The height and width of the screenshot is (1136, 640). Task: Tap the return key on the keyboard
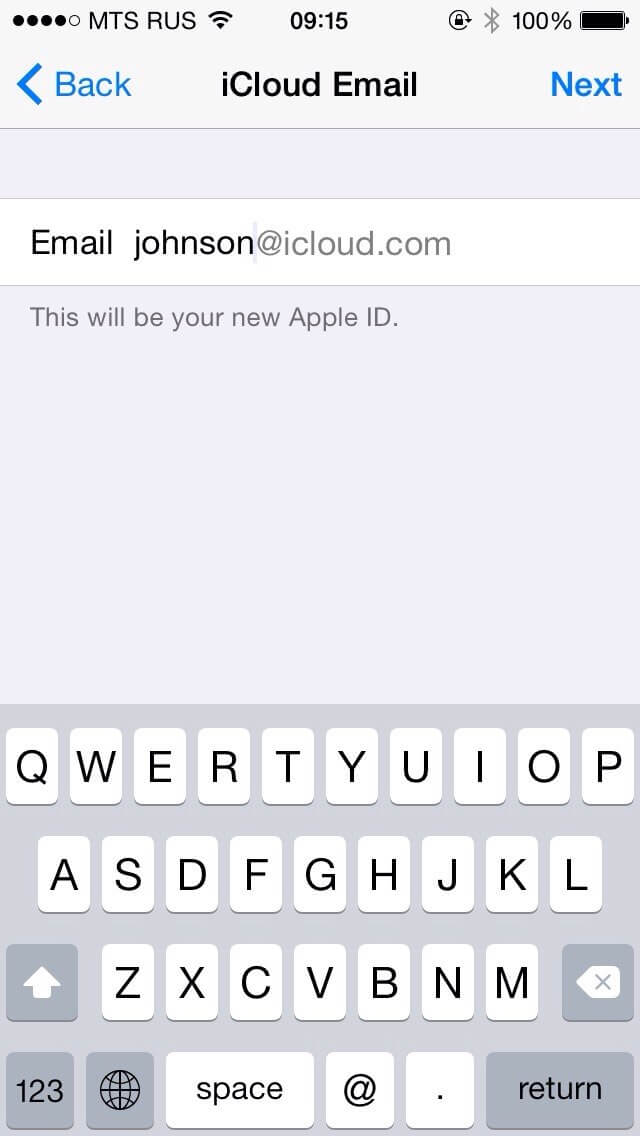coord(560,1090)
